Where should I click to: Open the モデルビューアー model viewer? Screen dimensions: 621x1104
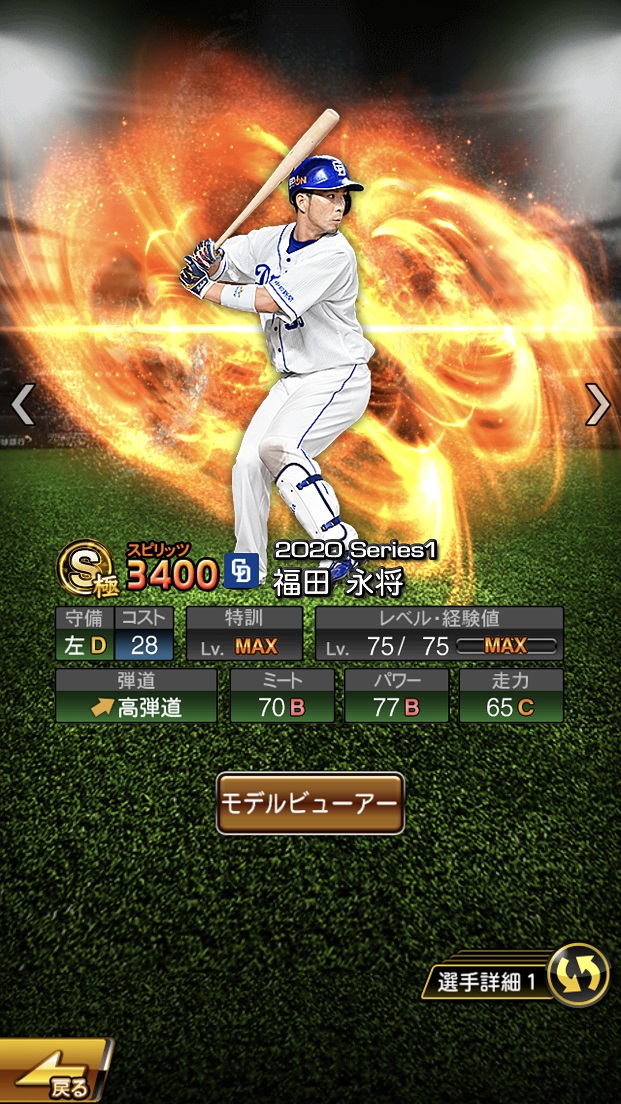(x=310, y=803)
